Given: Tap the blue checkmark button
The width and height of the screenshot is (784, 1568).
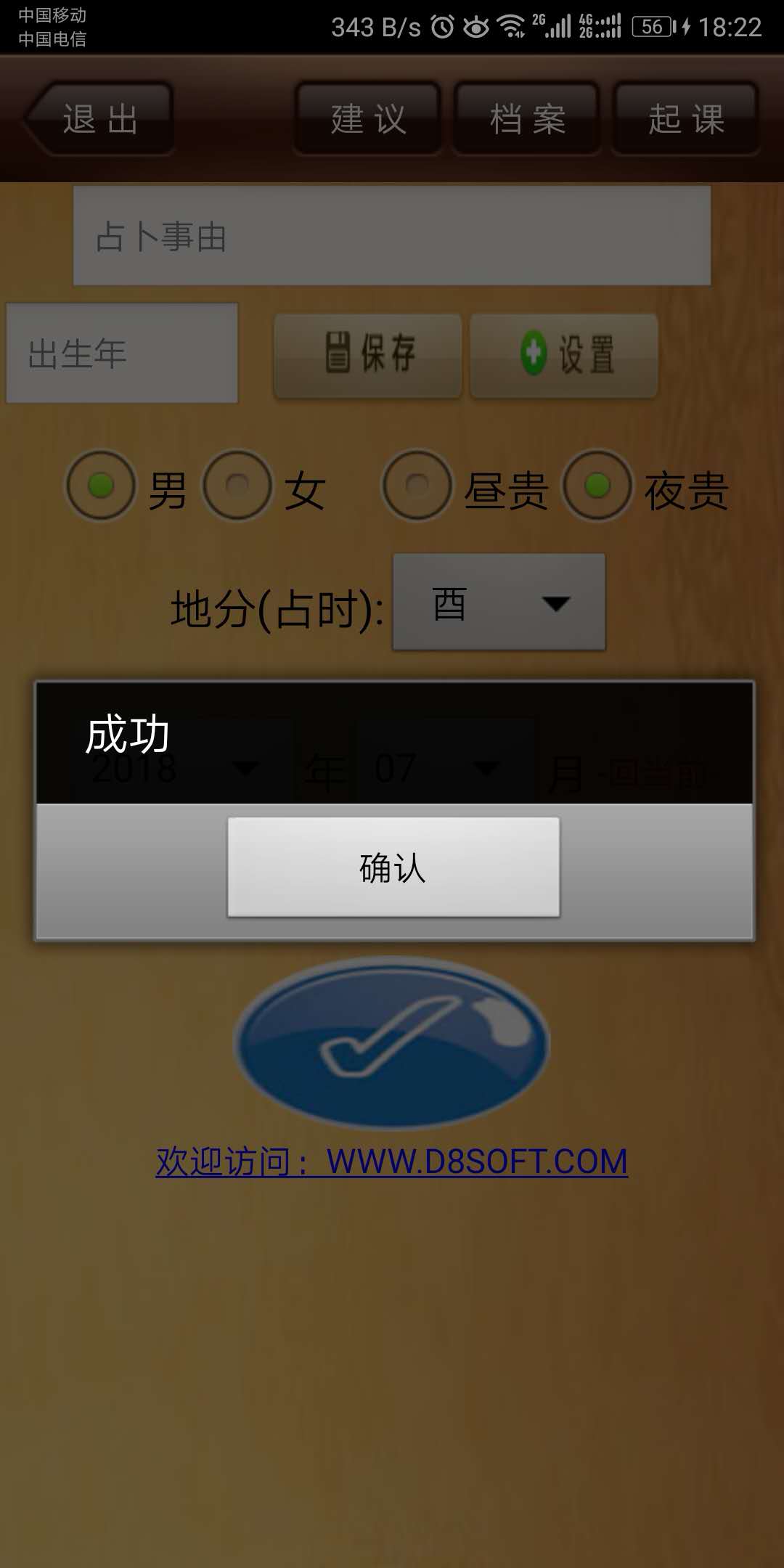Looking at the screenshot, I should [391, 1042].
